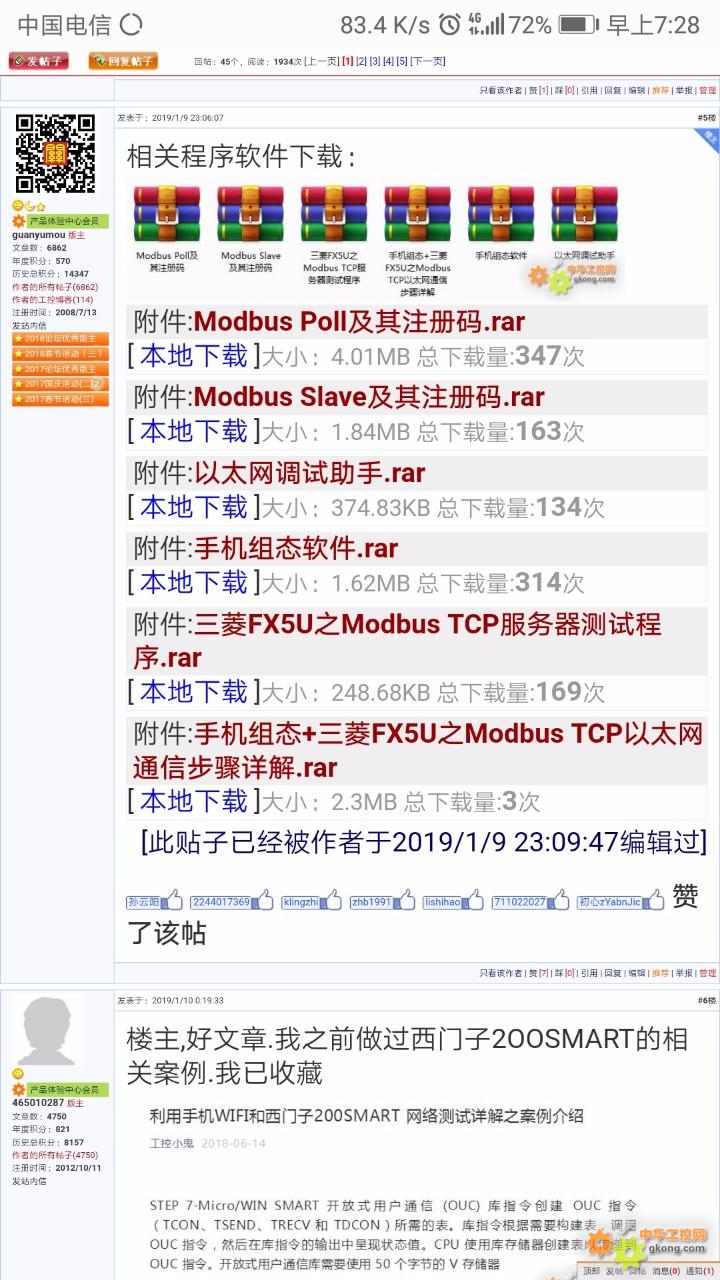The height and width of the screenshot is (1280, 720).
Task: Download 以太网调试助手.rar via 本地下载
Action: tap(193, 507)
